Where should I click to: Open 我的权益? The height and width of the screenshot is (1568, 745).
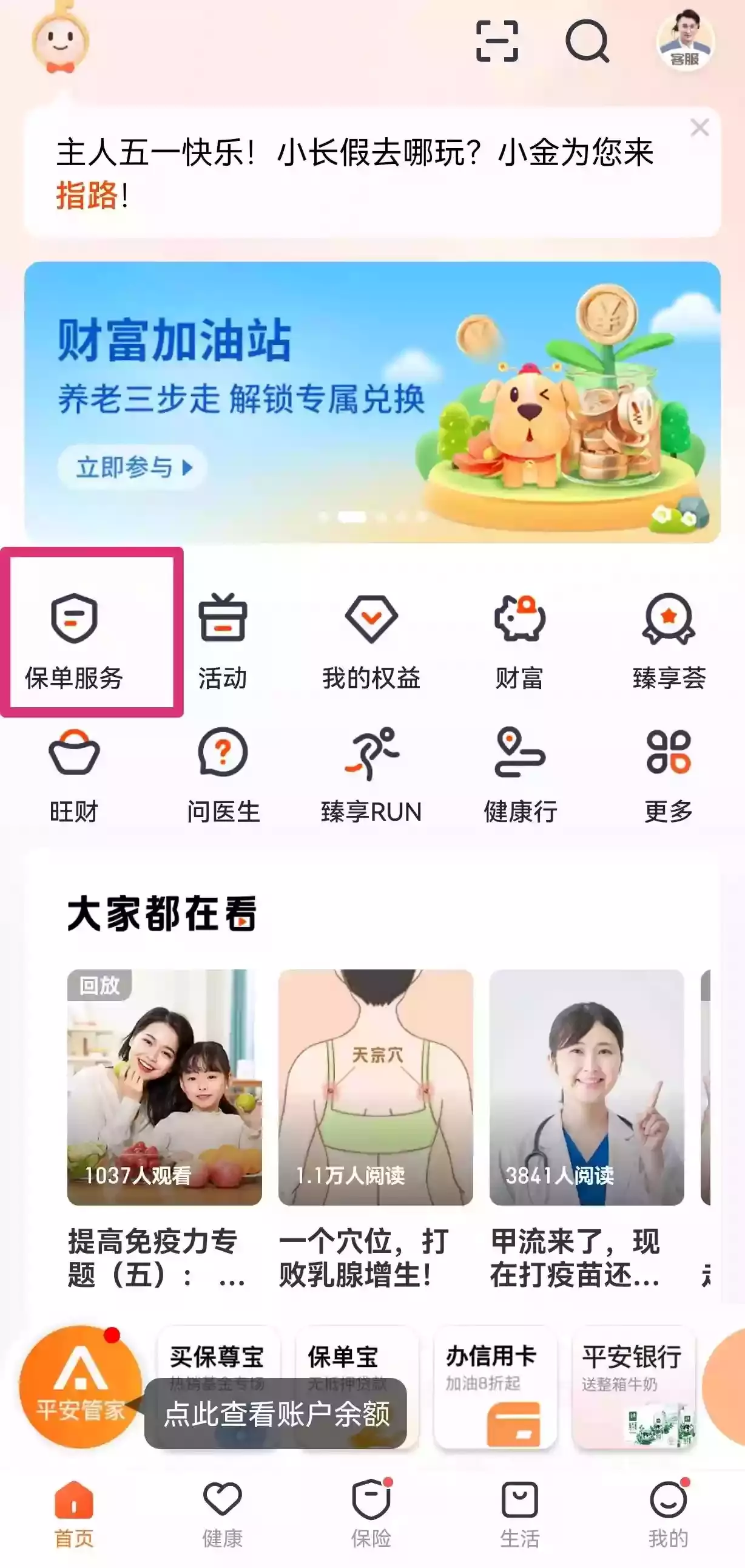click(x=371, y=640)
